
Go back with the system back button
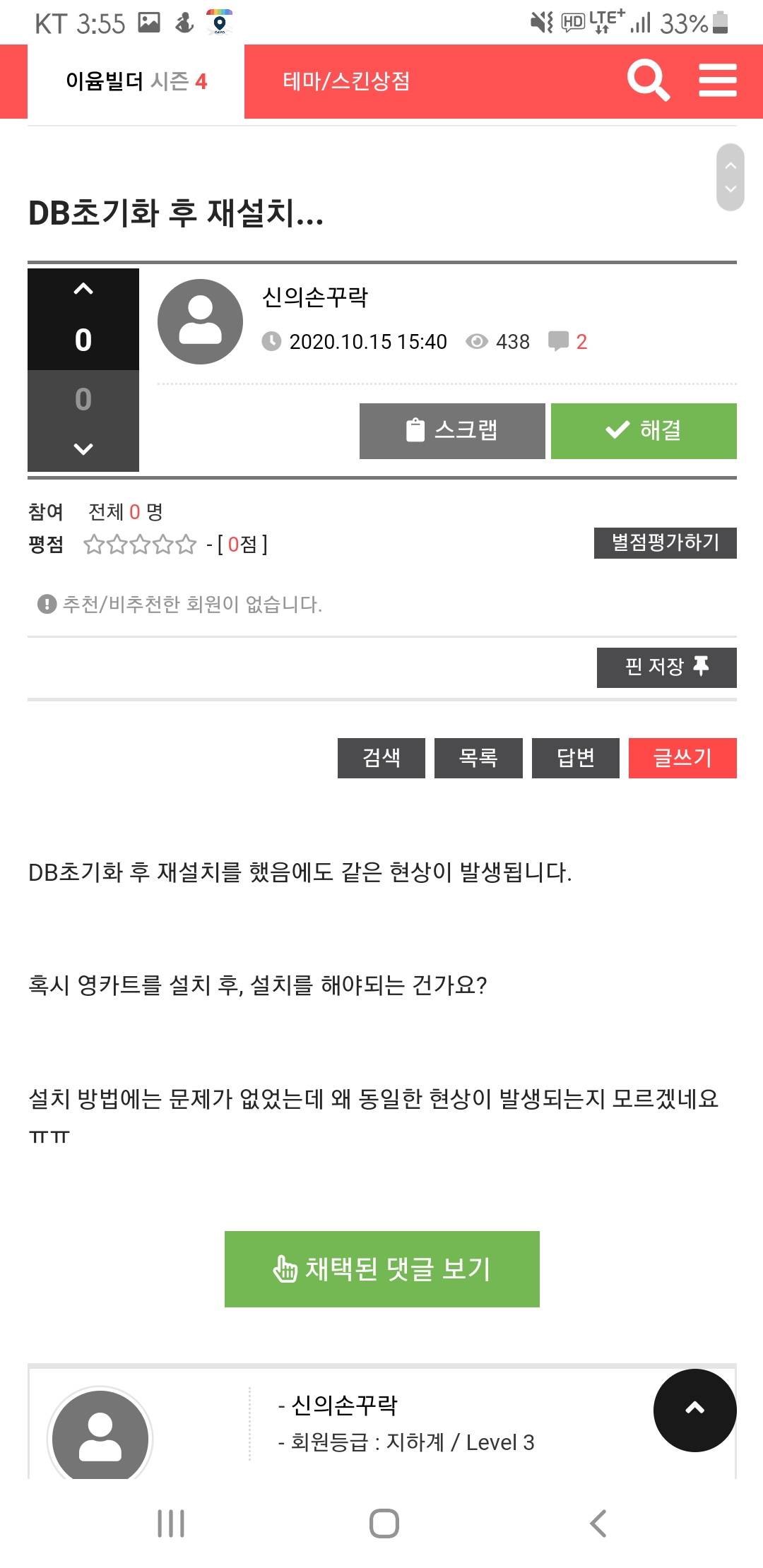pos(598,1524)
